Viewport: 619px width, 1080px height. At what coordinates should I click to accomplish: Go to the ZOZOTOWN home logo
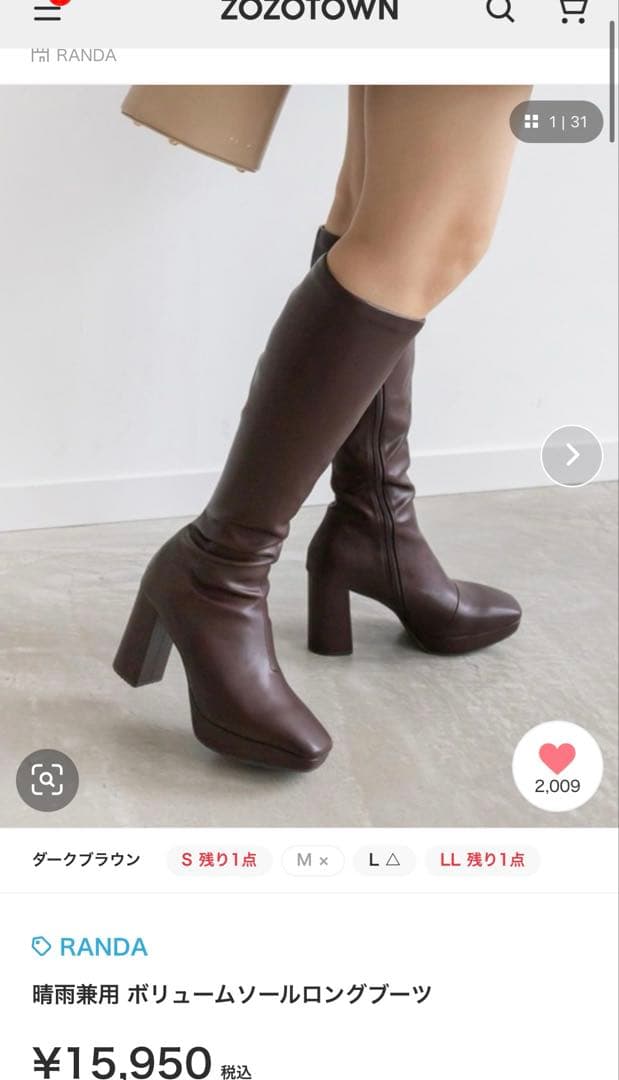309,11
